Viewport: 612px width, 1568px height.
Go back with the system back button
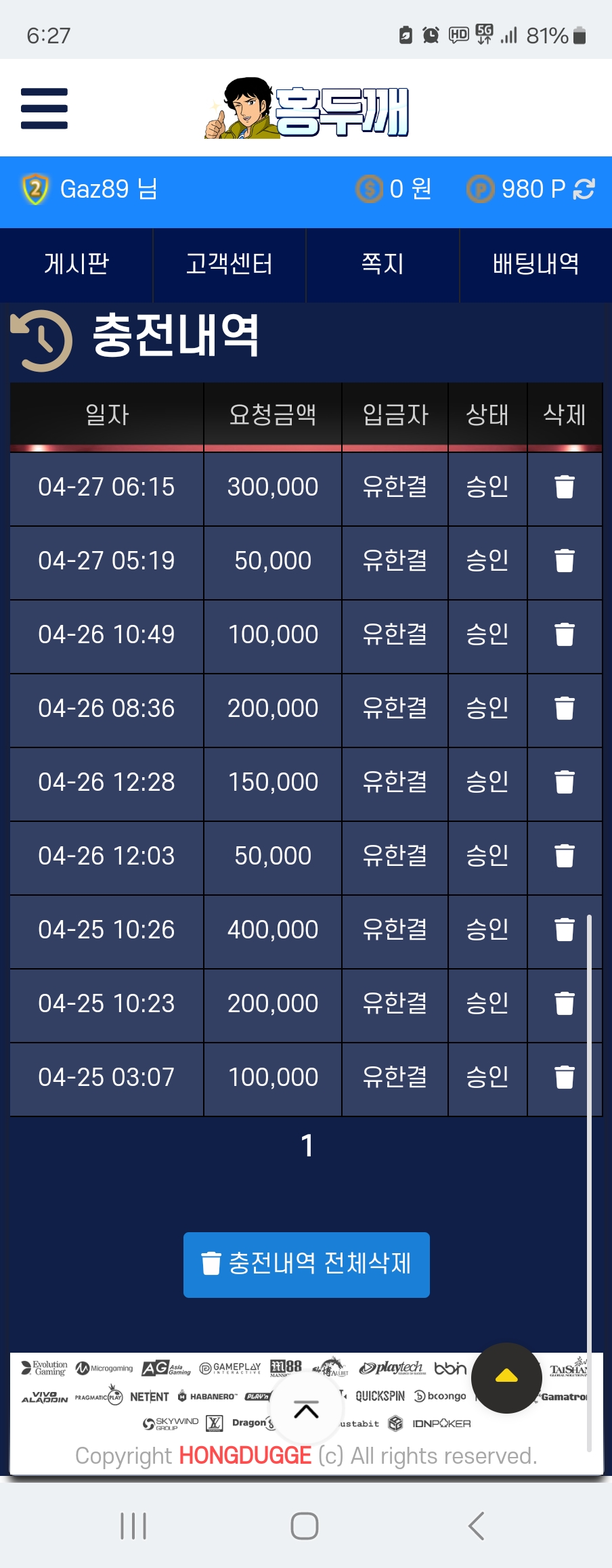tap(476, 1526)
